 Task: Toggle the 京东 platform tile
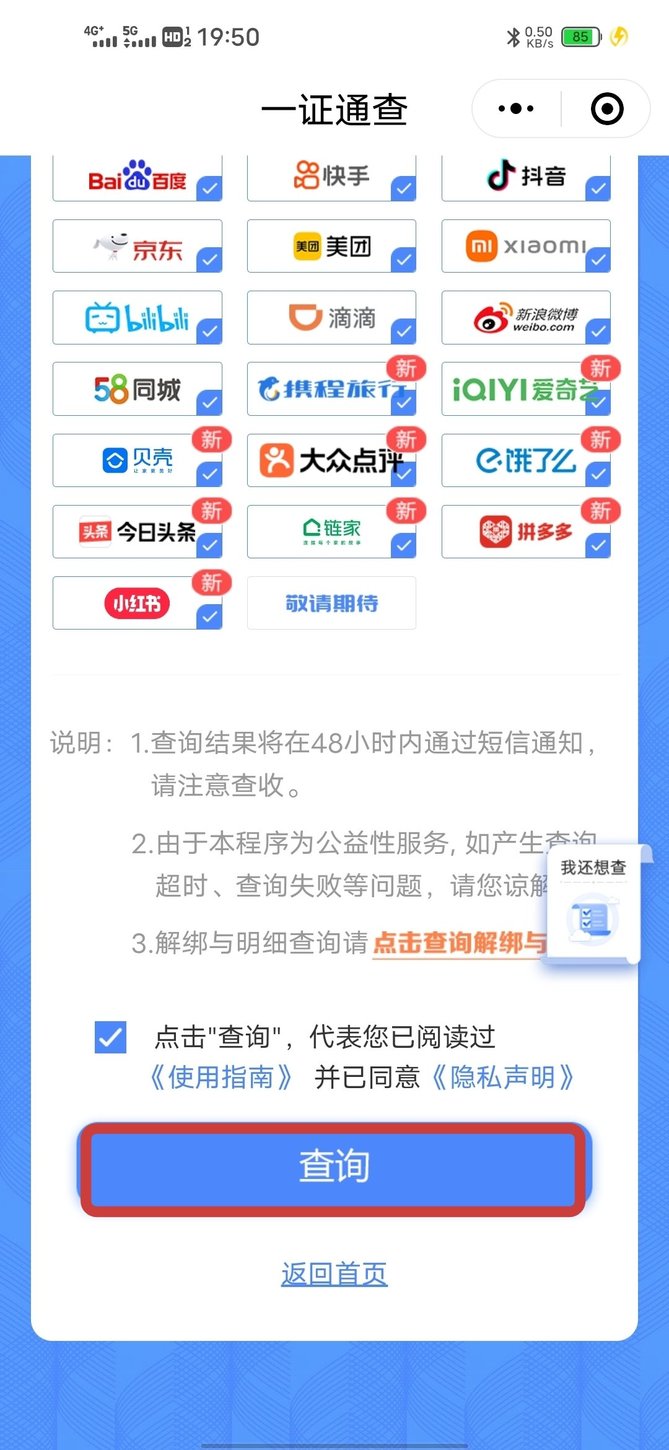point(137,247)
